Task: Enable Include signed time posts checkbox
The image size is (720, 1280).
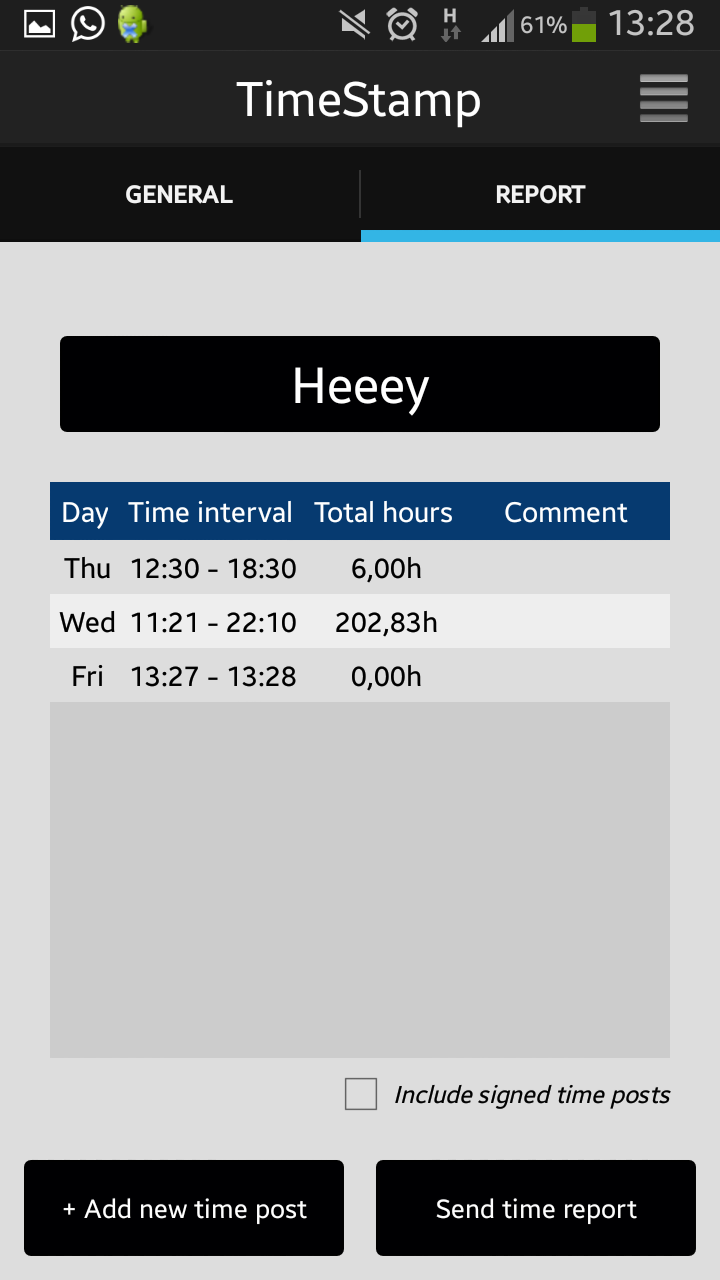Action: coord(361,1094)
